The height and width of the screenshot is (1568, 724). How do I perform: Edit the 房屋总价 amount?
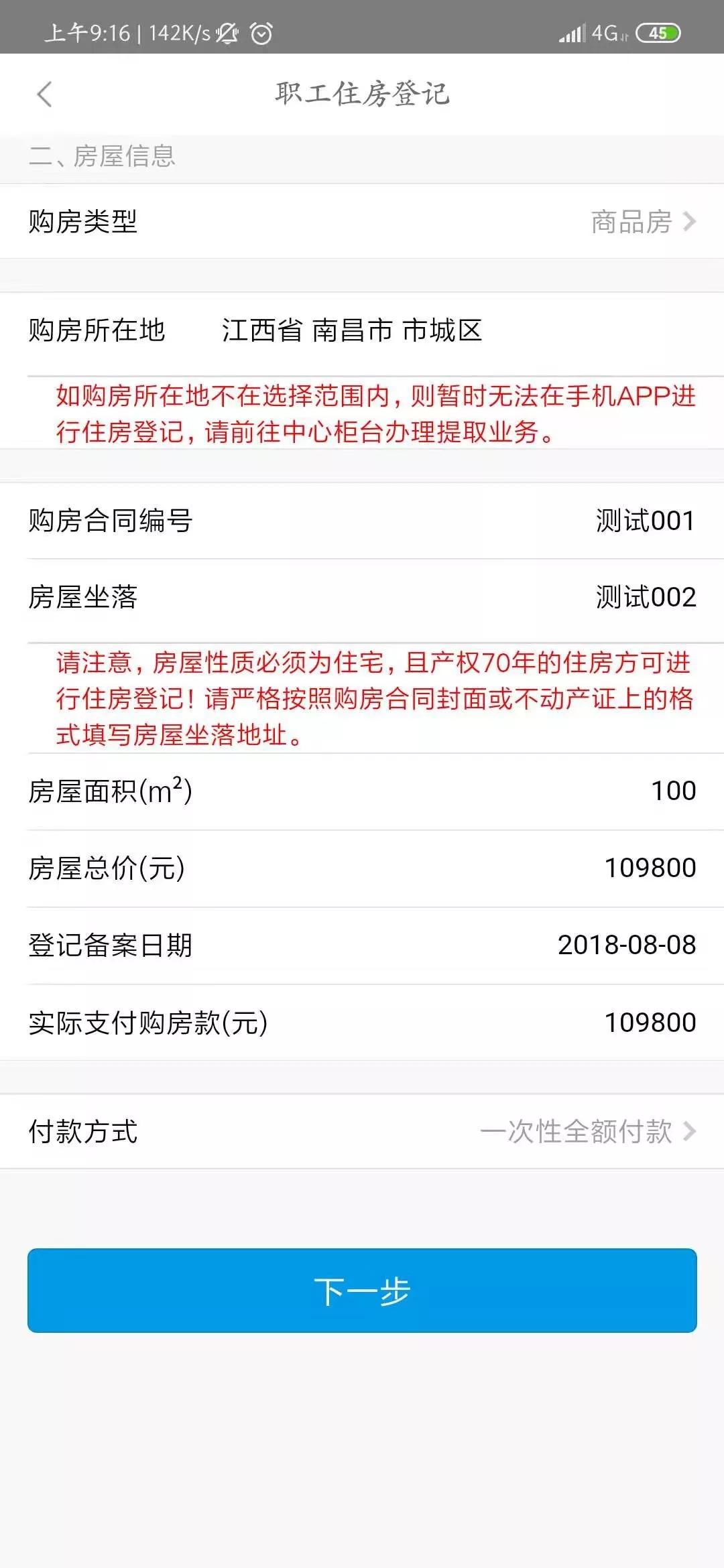649,868
